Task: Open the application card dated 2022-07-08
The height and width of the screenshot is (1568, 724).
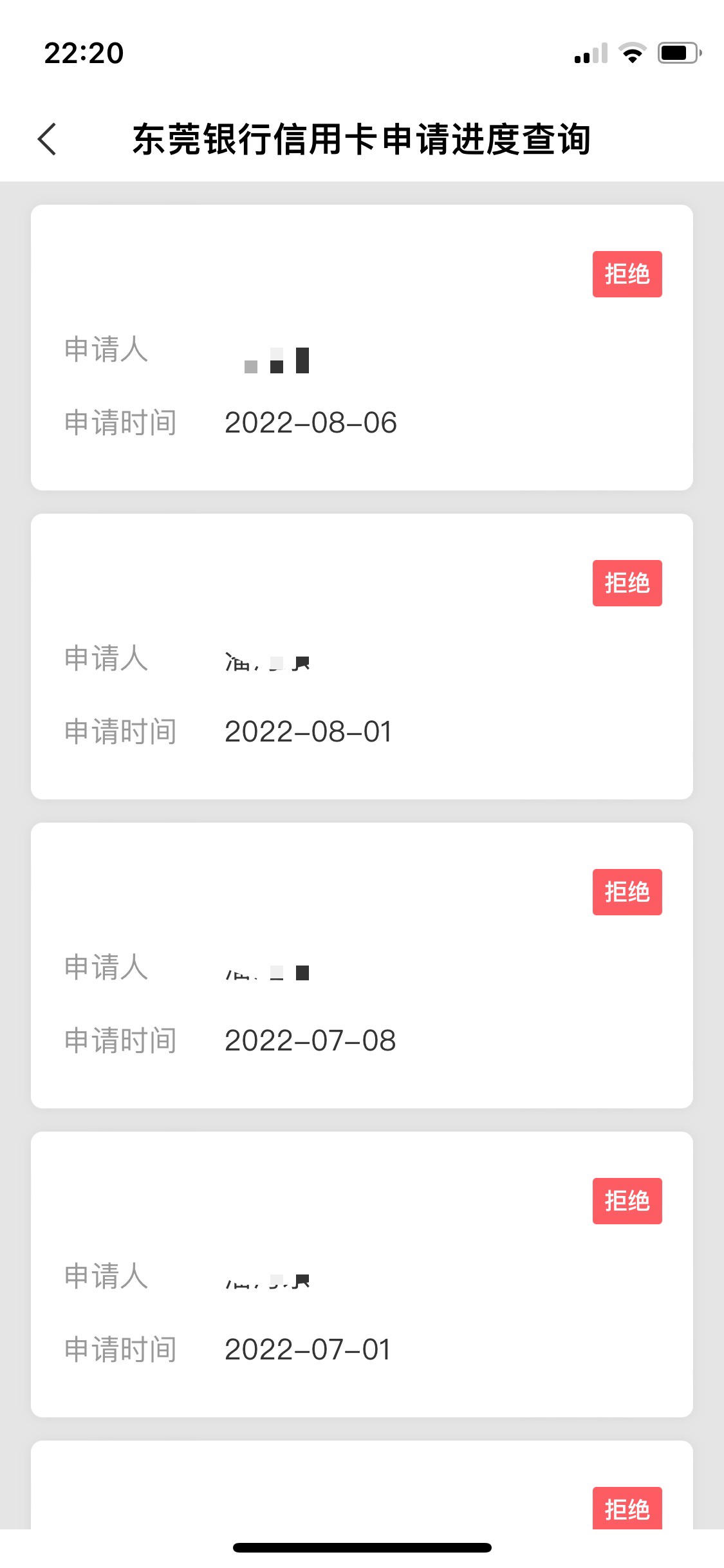Action: [362, 966]
